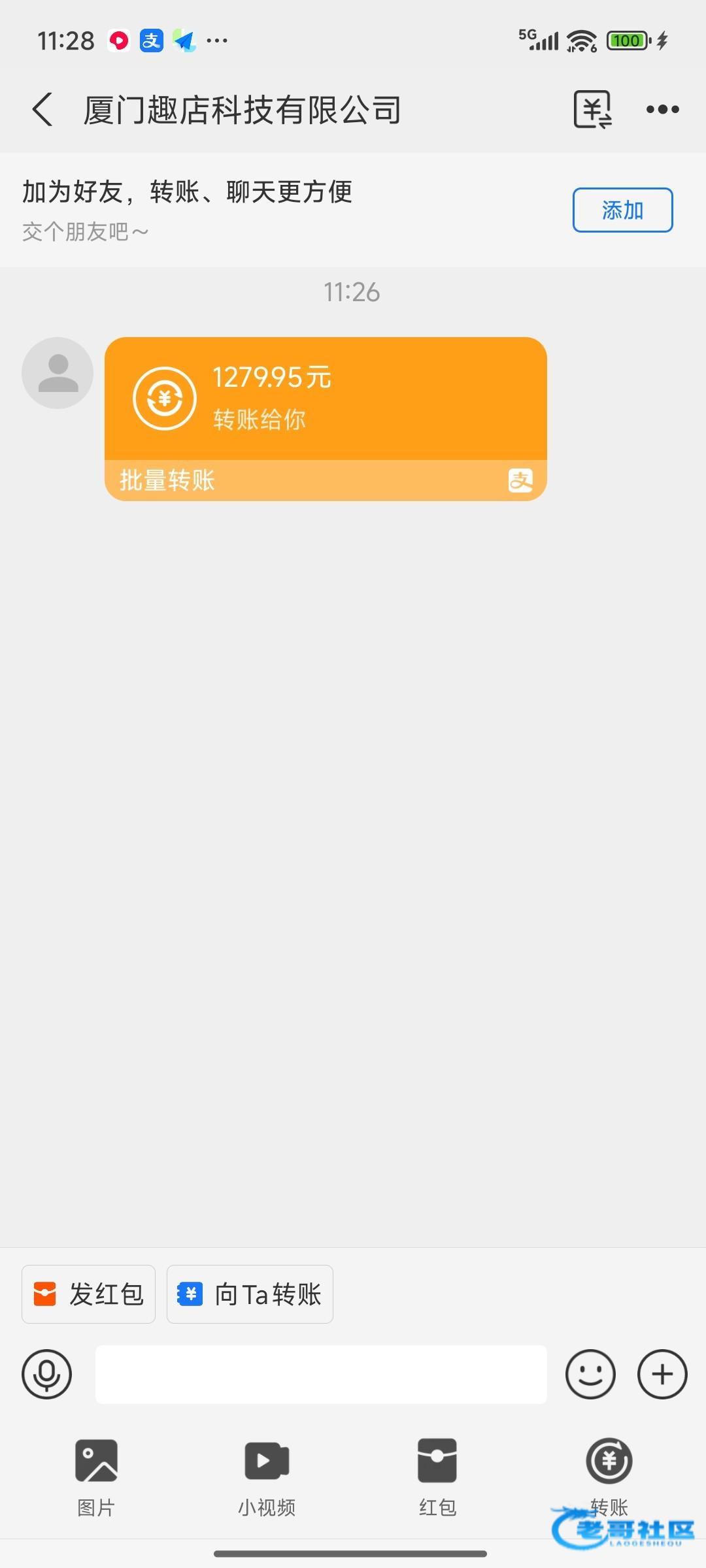Tap the 发红包 chip
Screen dimensions: 706x1568
click(x=89, y=1294)
